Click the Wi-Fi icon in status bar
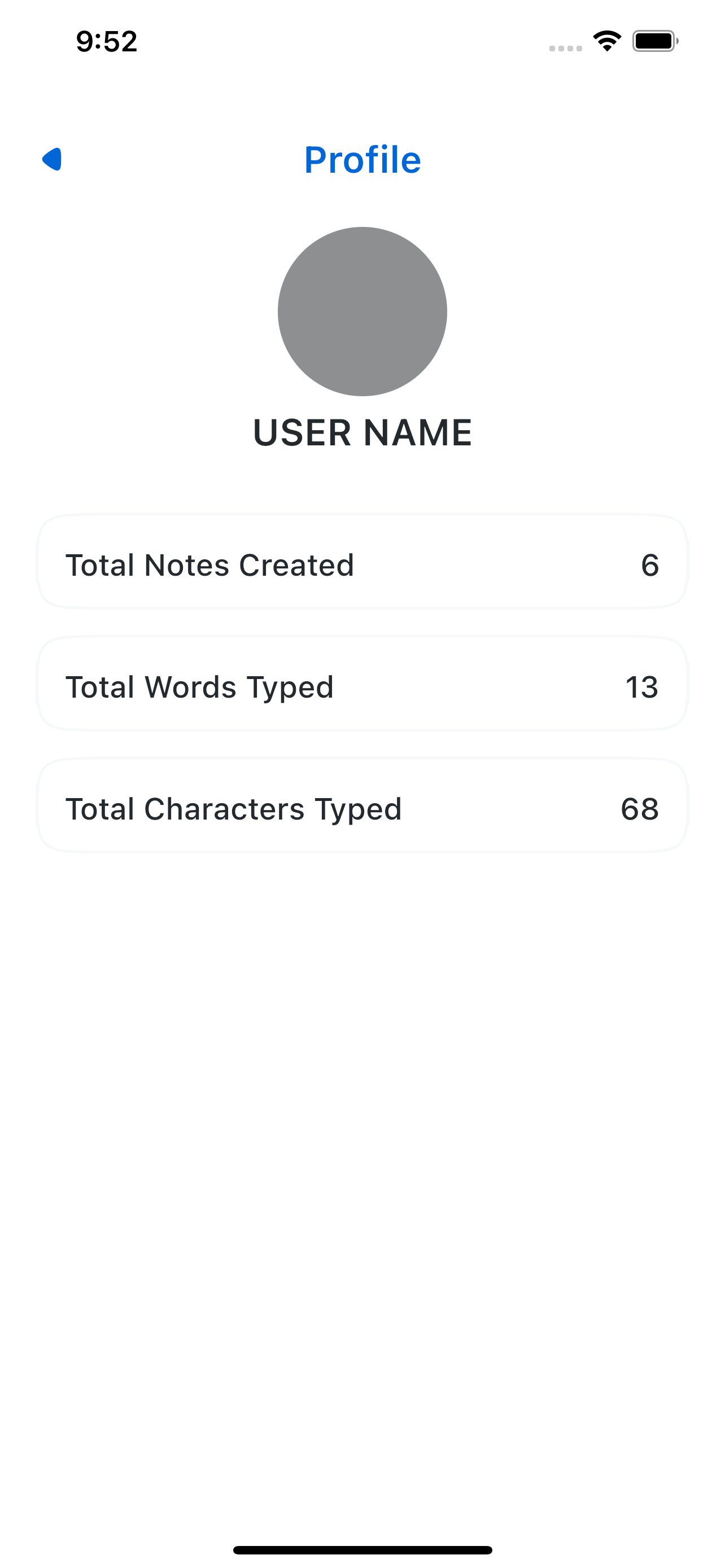 (x=606, y=40)
